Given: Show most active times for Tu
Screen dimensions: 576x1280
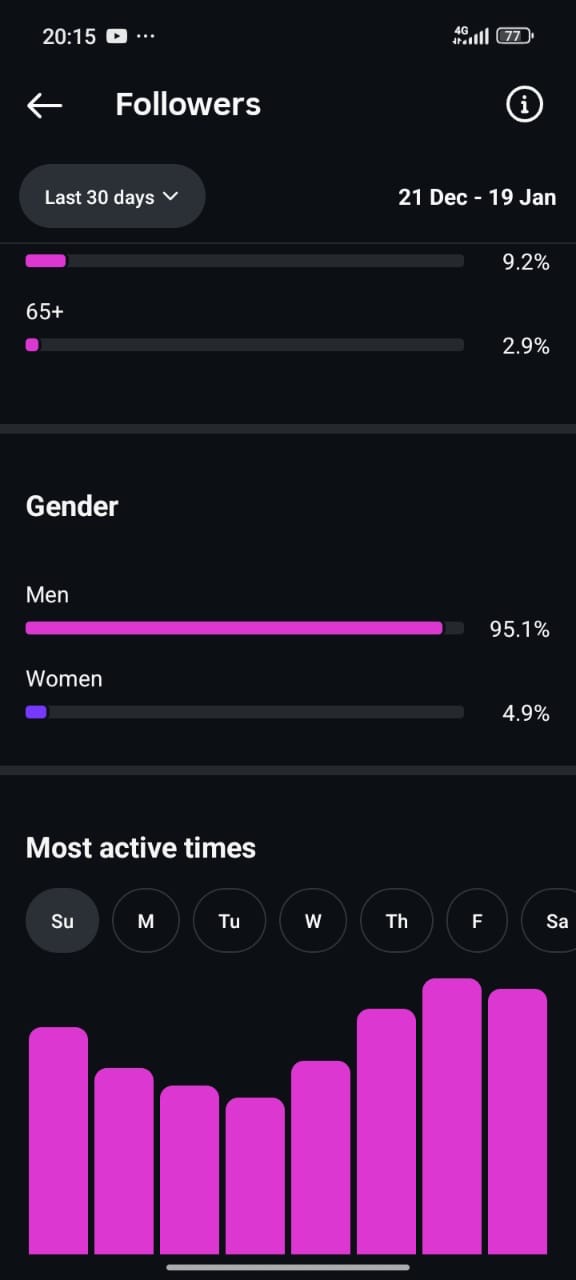Looking at the screenshot, I should (229, 921).
